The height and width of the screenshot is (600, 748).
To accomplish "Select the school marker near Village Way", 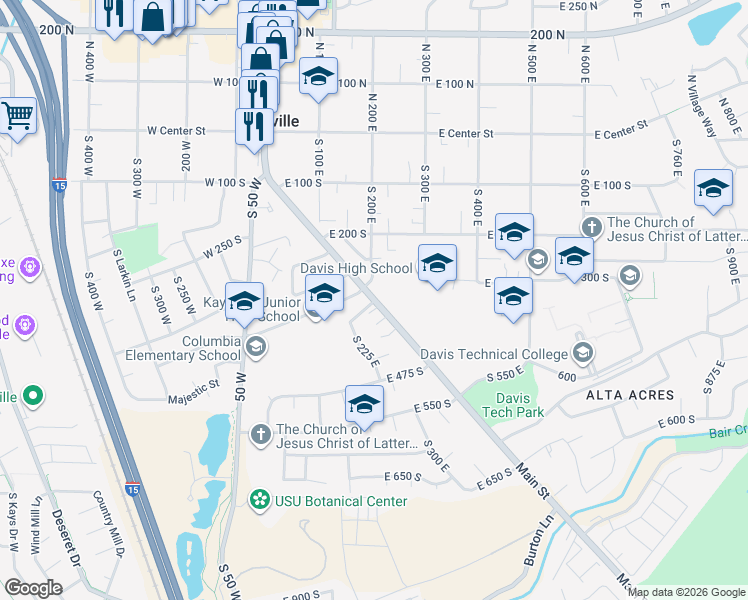I will [x=713, y=188].
